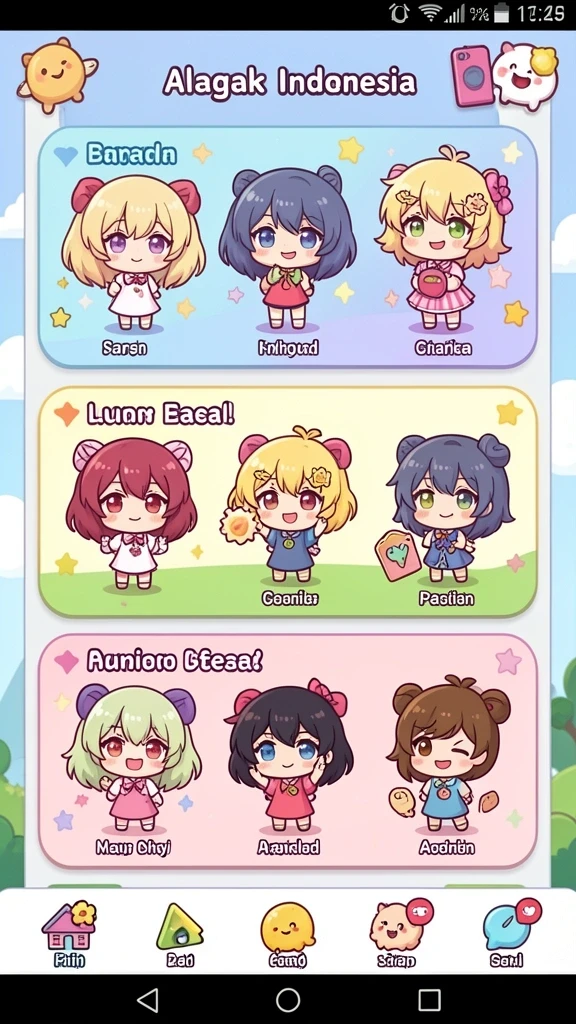Open the orange sun mascot in header

pos(56,73)
